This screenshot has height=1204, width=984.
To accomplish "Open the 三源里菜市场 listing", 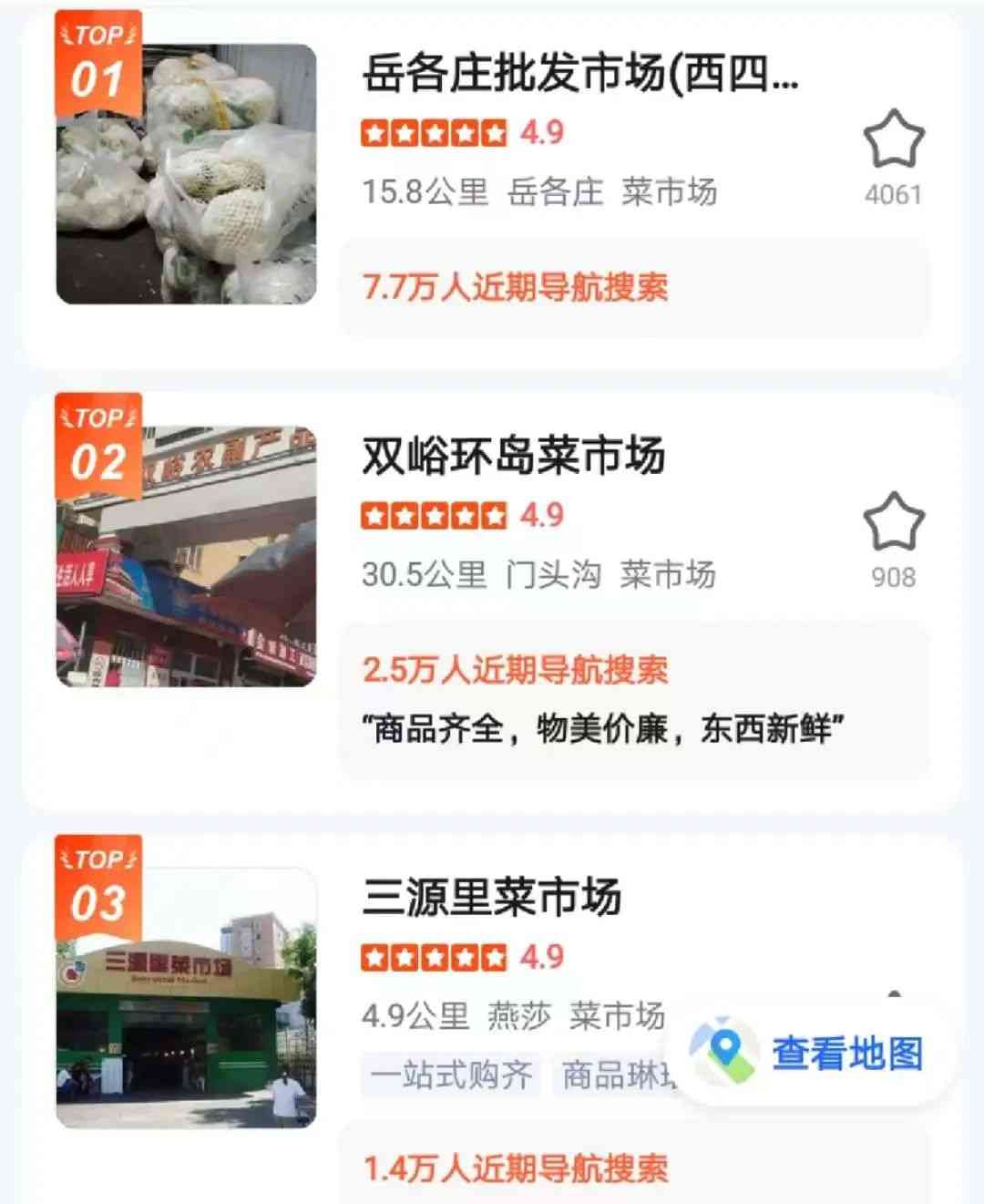I will click(x=492, y=897).
